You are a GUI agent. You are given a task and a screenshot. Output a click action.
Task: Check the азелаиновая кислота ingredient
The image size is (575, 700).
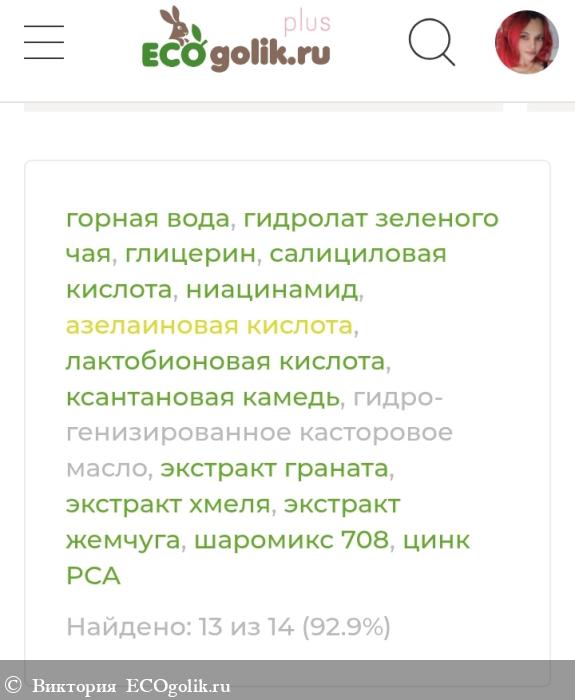[x=209, y=326]
